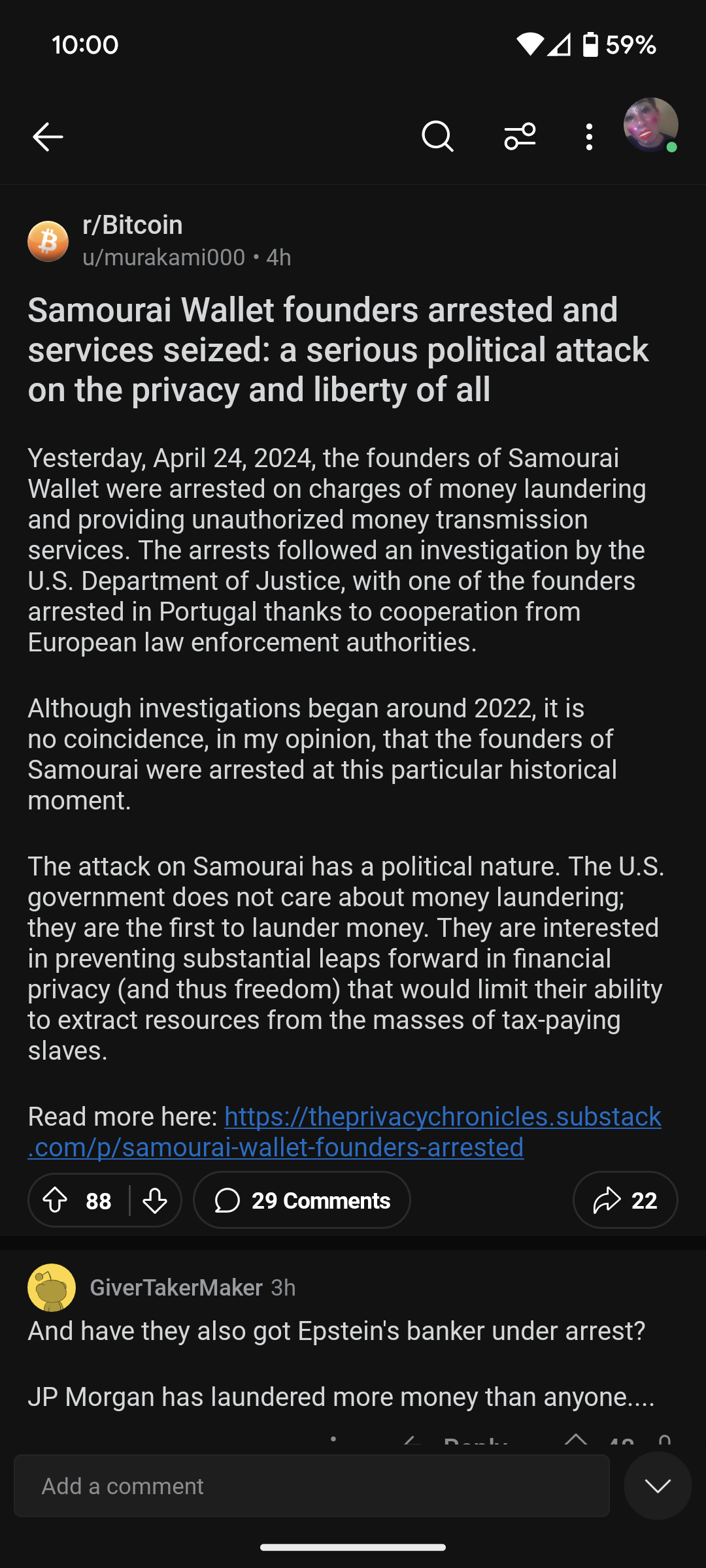Screen dimensions: 706x1568
Task: Tap the Add a comment field
Action: coord(312,1486)
